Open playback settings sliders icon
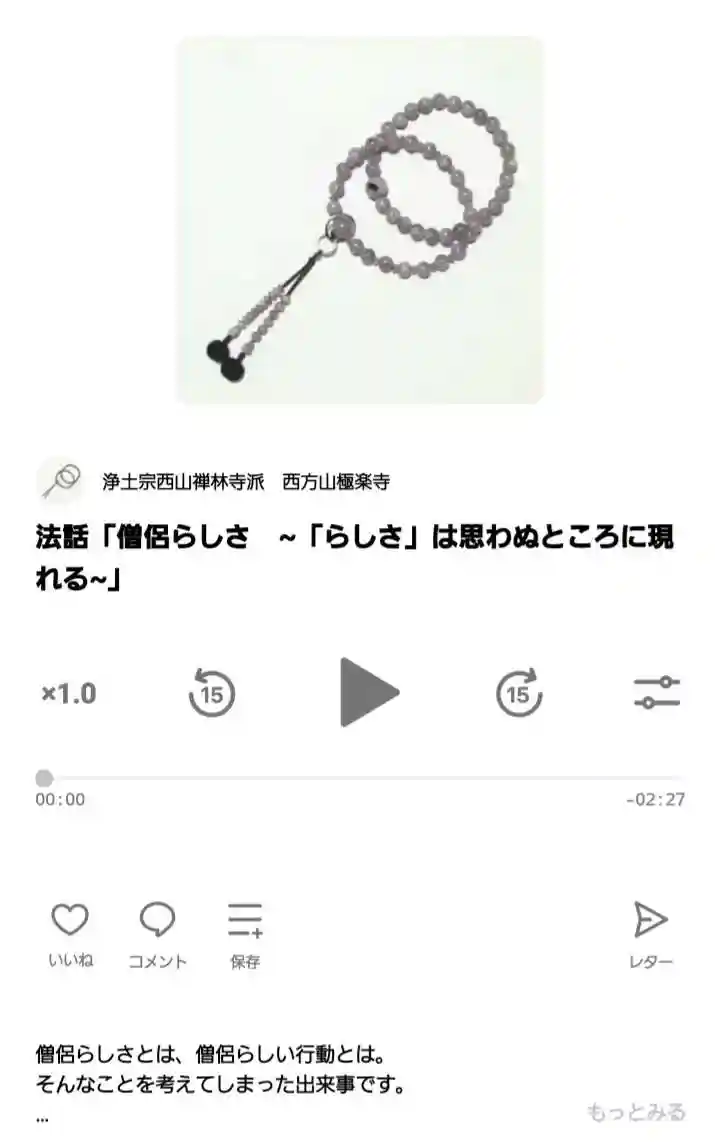Screen dimensions: 715x1142 pyautogui.click(x=656, y=693)
